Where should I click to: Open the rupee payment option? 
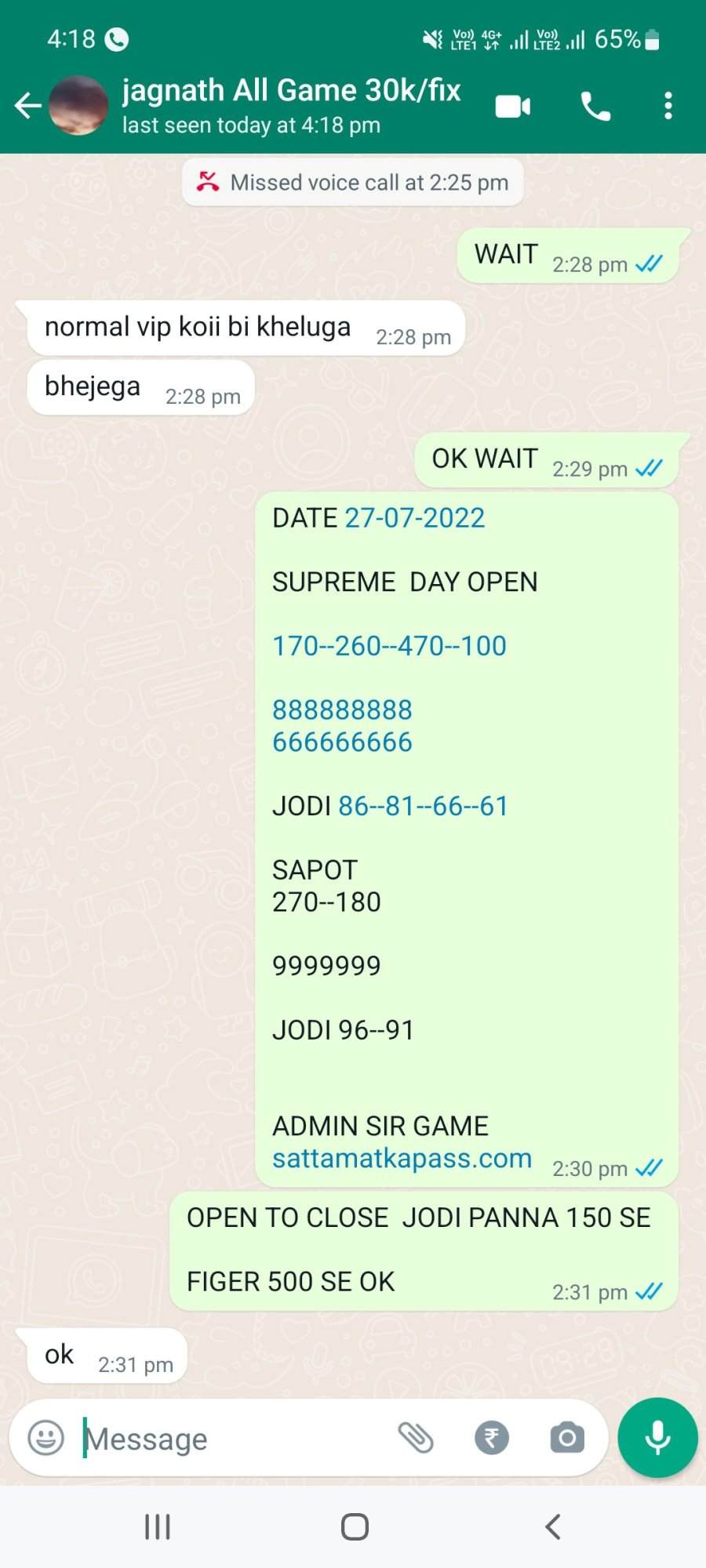pos(492,1438)
